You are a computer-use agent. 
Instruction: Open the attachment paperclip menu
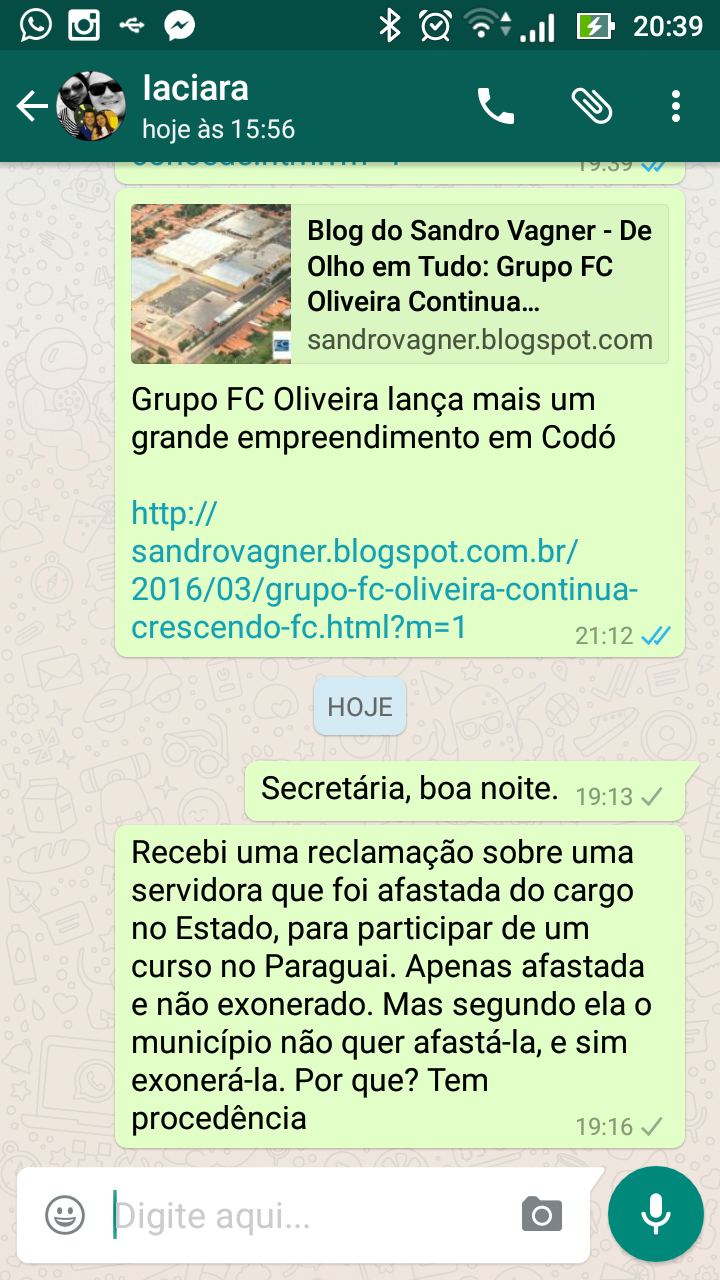(x=591, y=106)
